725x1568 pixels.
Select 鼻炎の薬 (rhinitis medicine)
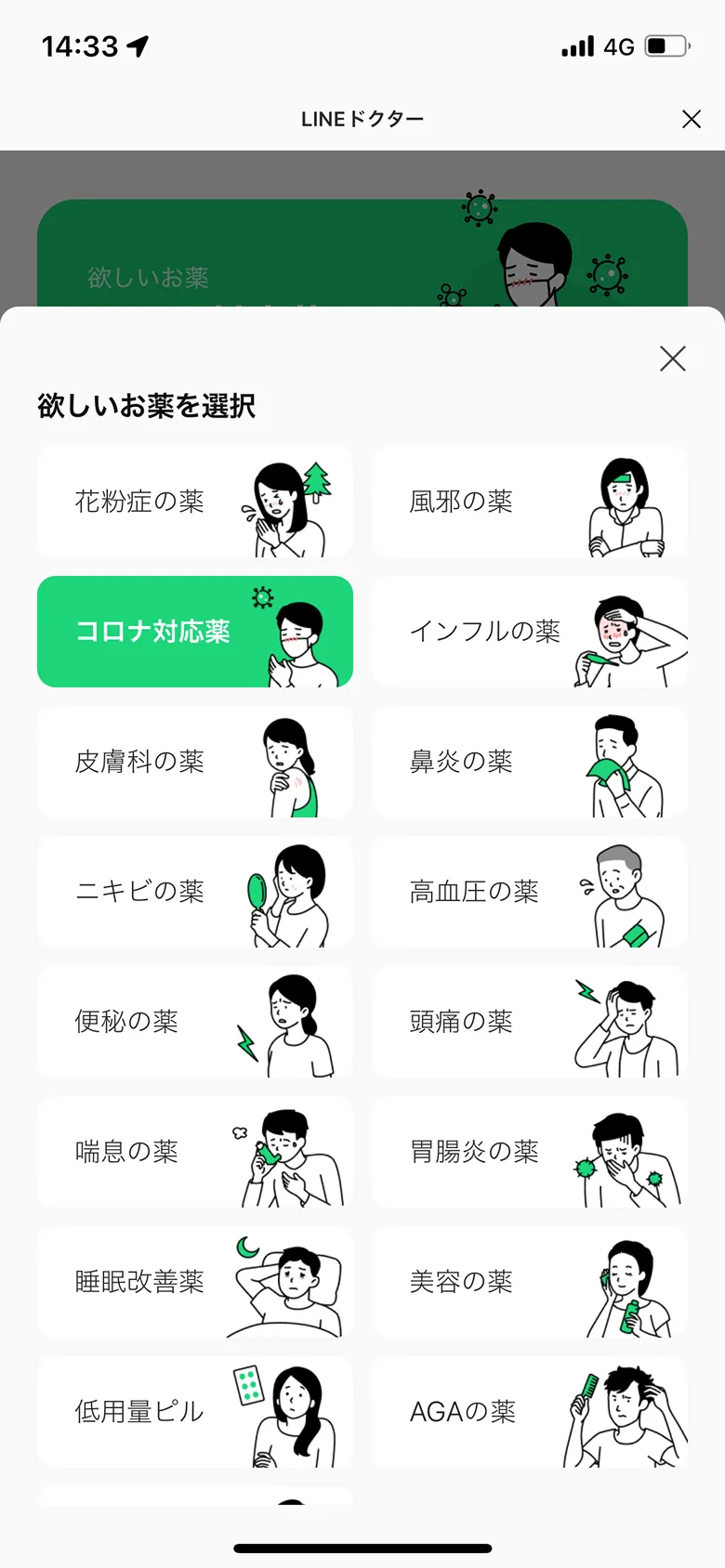(530, 762)
